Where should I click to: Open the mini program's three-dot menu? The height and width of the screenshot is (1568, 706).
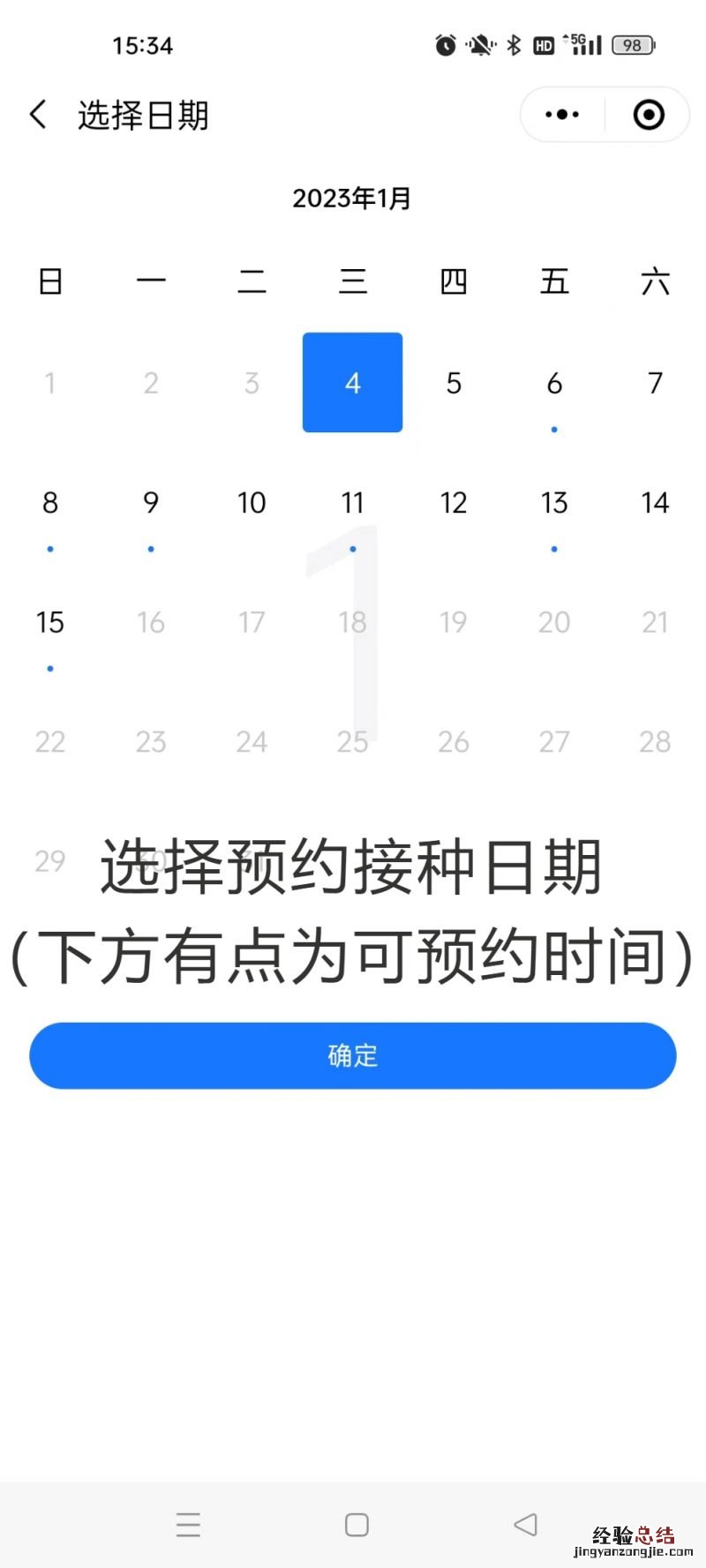[562, 115]
